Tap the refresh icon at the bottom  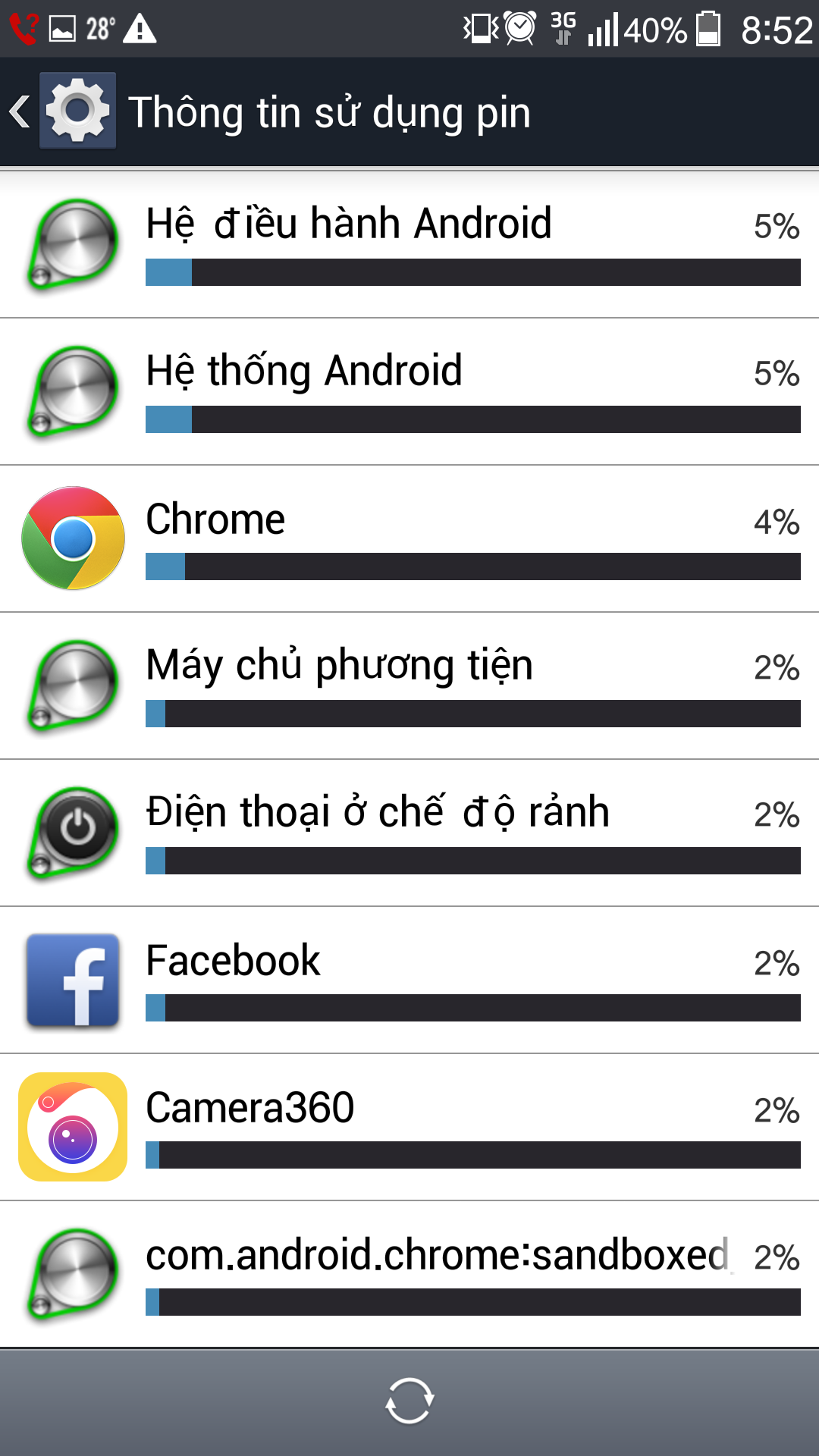click(409, 1401)
